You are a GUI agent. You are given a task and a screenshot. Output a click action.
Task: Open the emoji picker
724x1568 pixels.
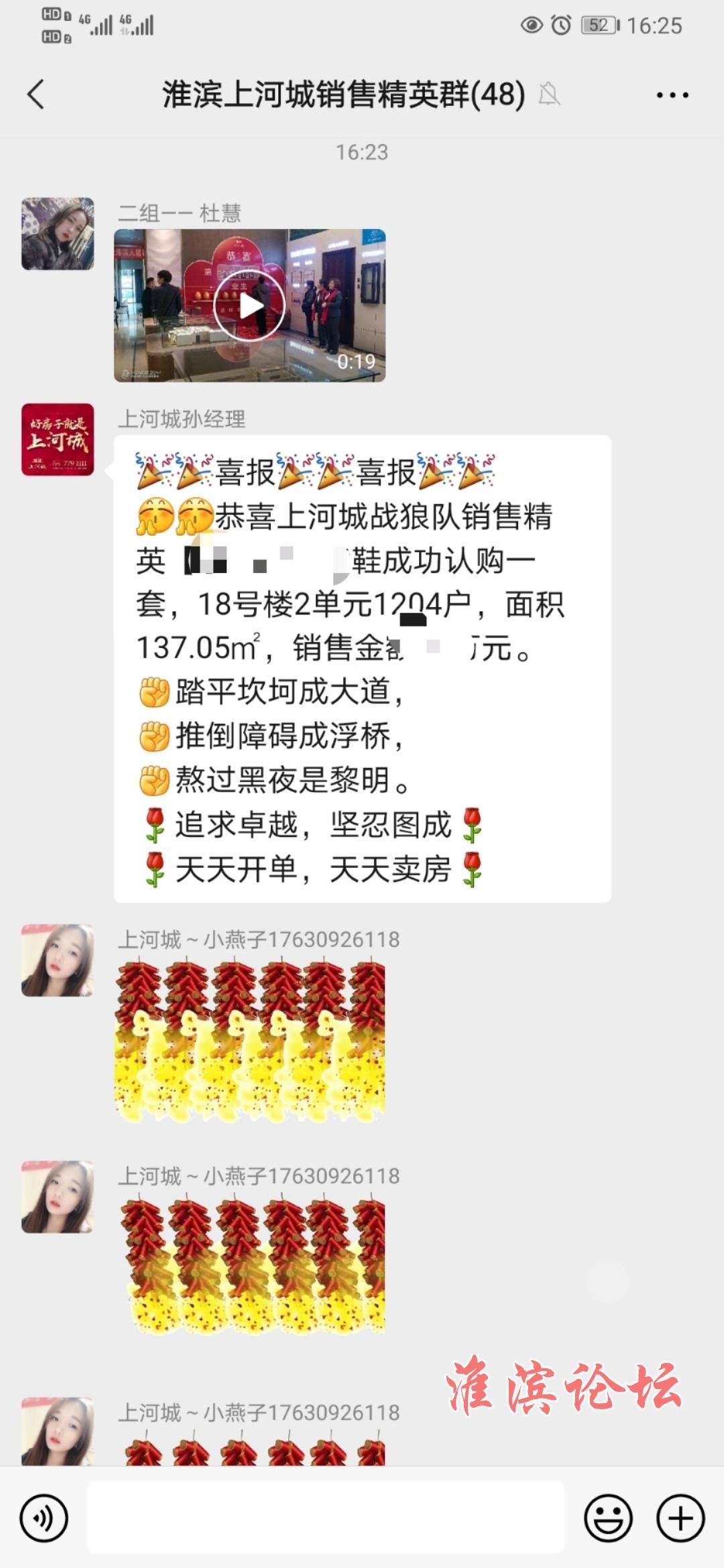(608, 1518)
